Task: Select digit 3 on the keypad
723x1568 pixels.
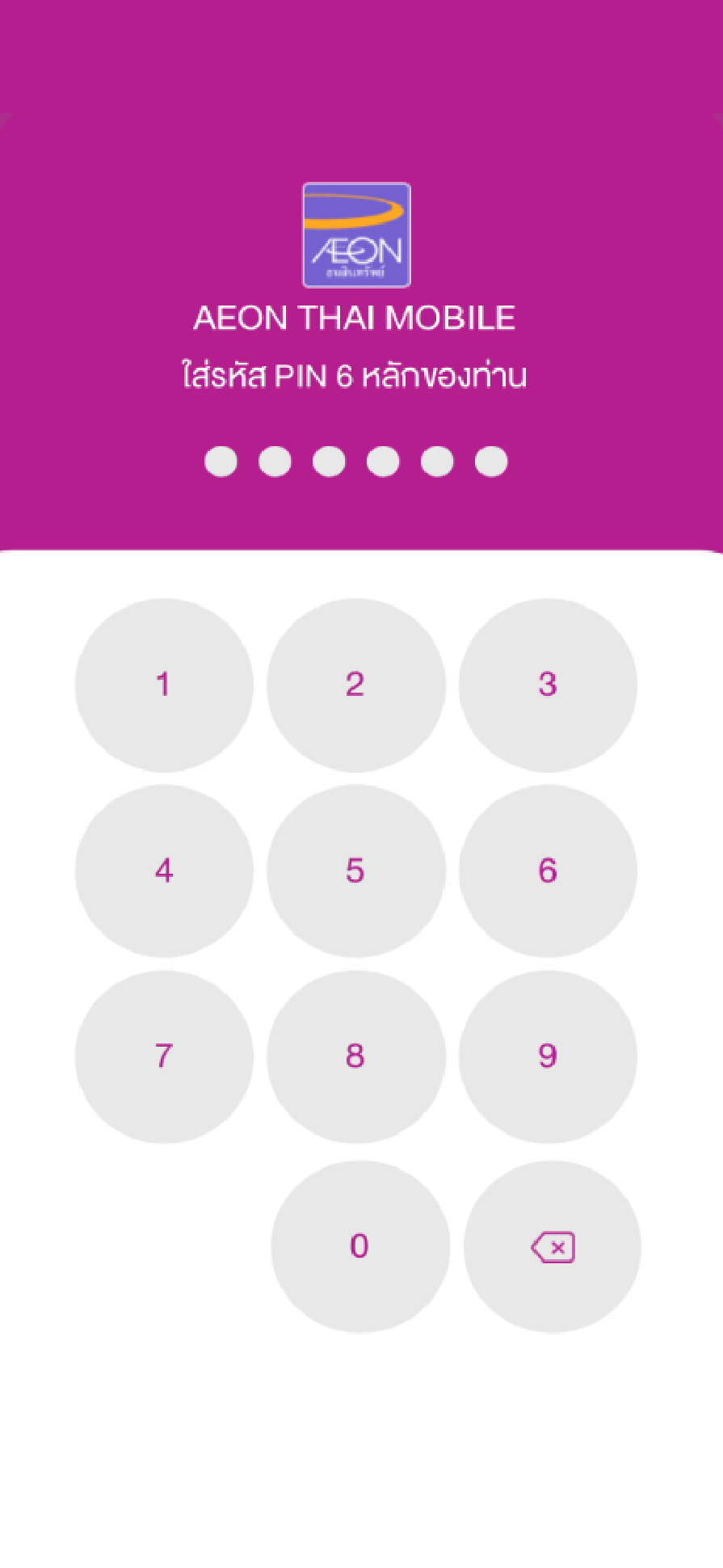Action: click(x=548, y=685)
